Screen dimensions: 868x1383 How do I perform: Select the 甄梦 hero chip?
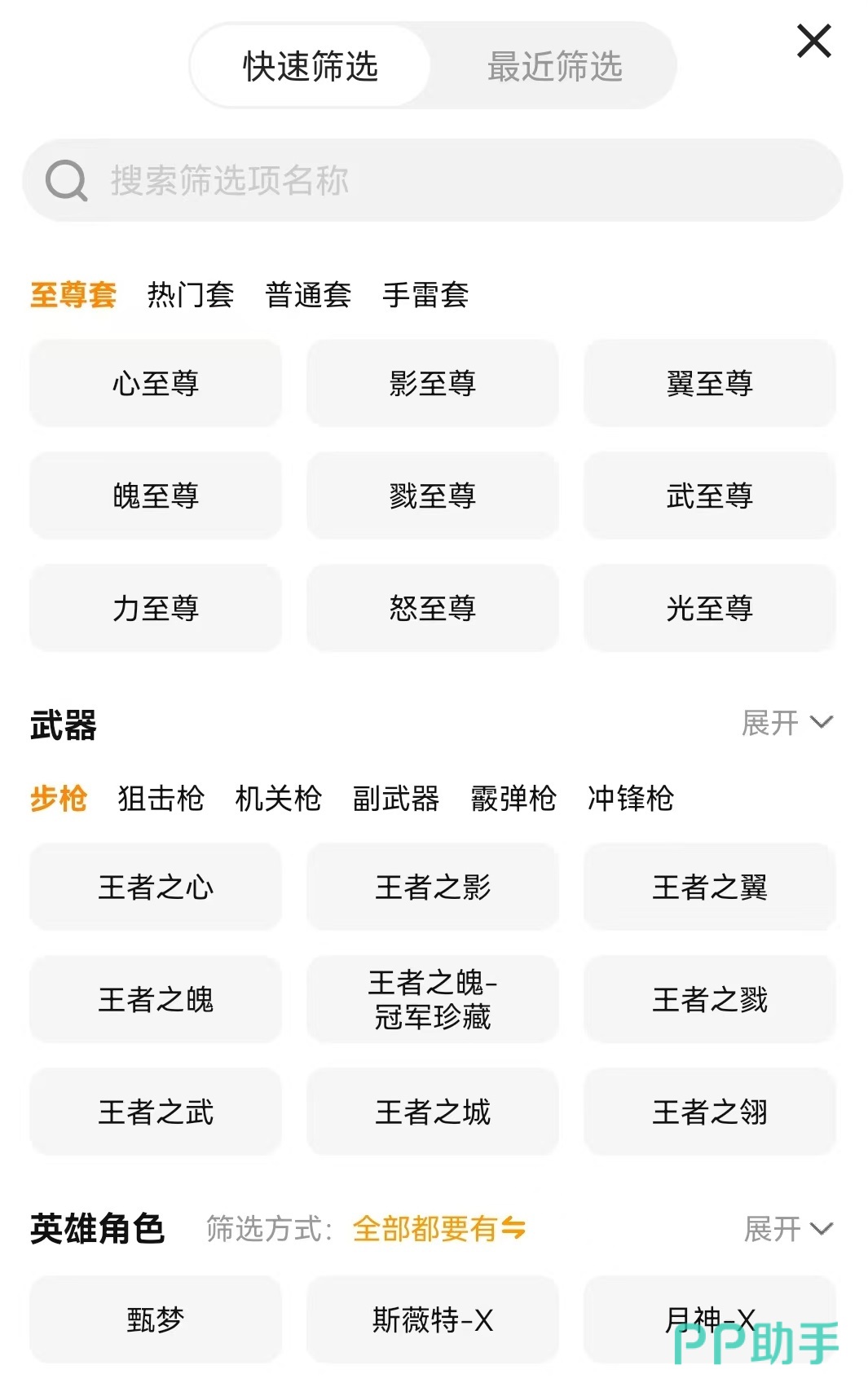point(156,1319)
